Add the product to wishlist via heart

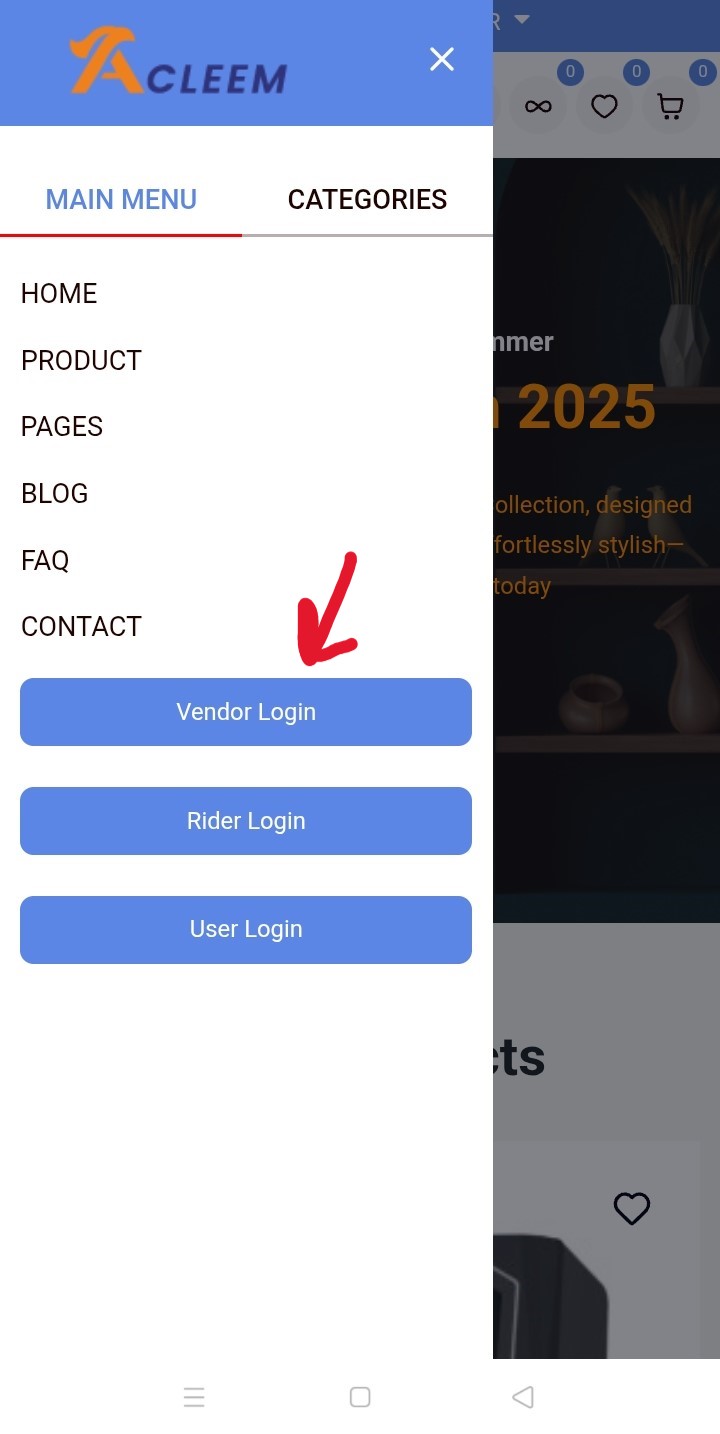pyautogui.click(x=631, y=1208)
